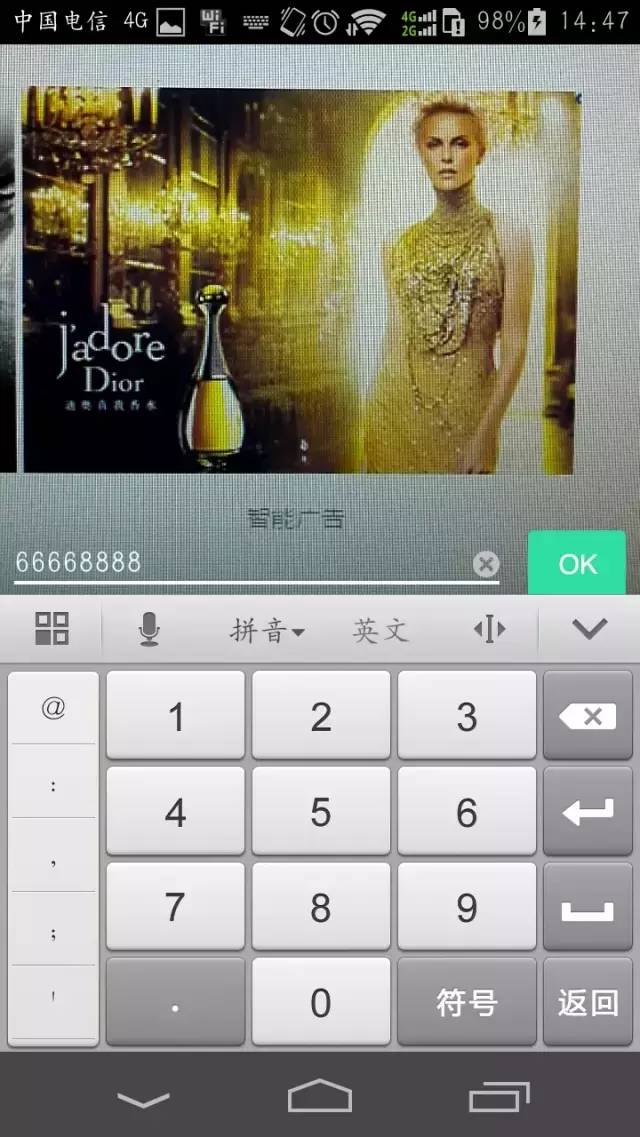Open the keyboard layout grid menu
The height and width of the screenshot is (1137, 640).
tap(52, 629)
